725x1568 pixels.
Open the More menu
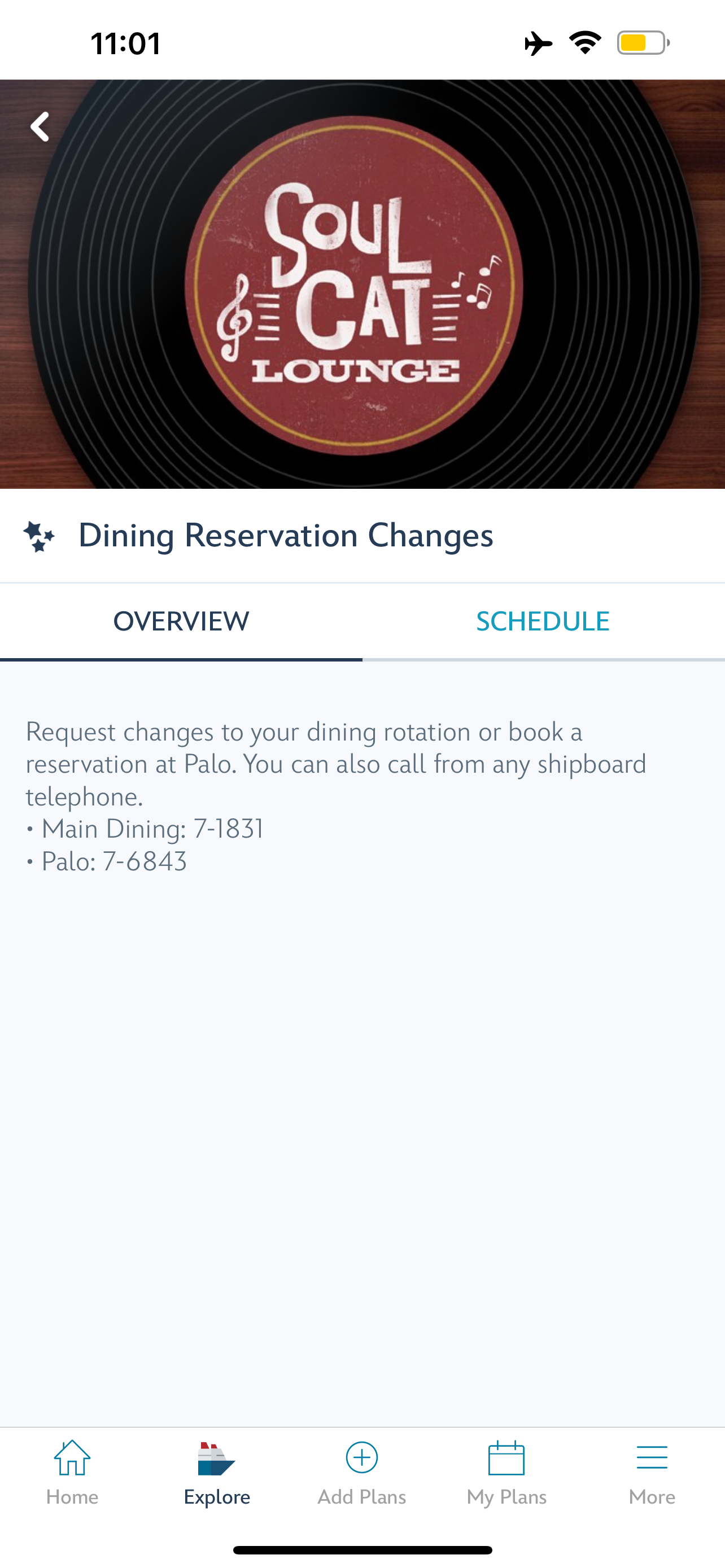click(x=652, y=1472)
